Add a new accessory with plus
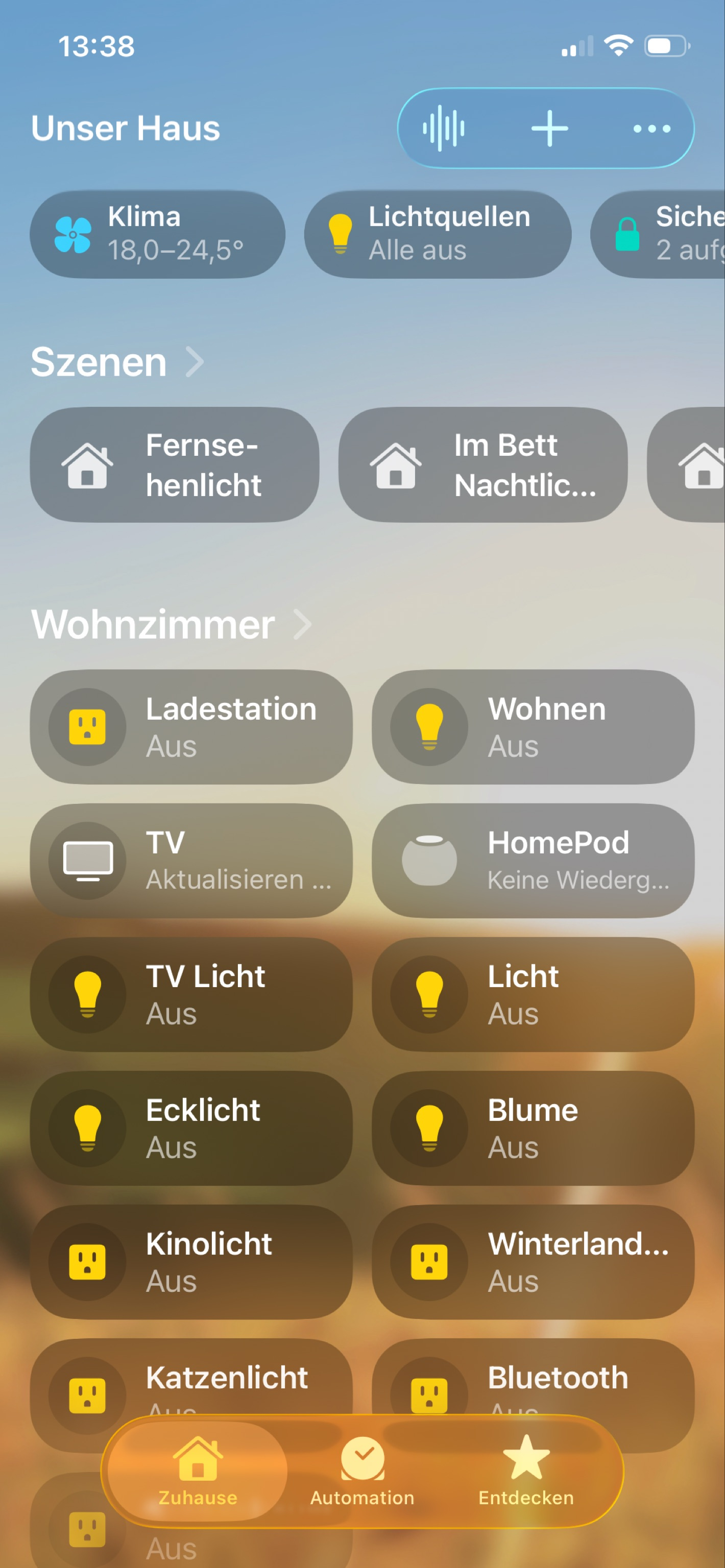Image resolution: width=725 pixels, height=1568 pixels. tap(549, 129)
